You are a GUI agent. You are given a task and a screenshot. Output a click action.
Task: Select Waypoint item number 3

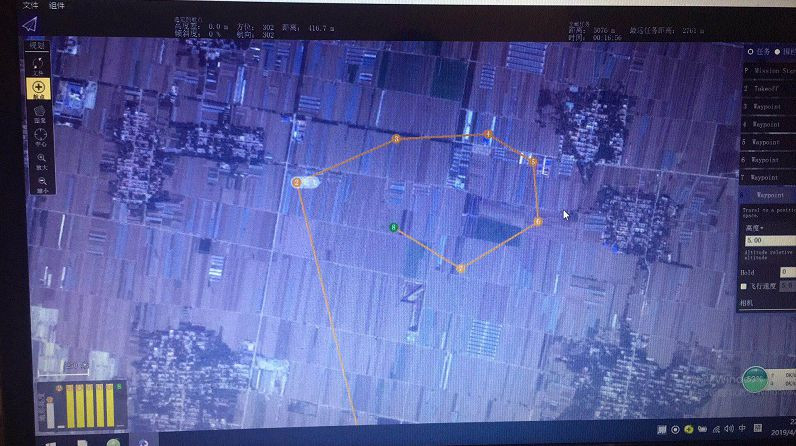[x=768, y=106]
